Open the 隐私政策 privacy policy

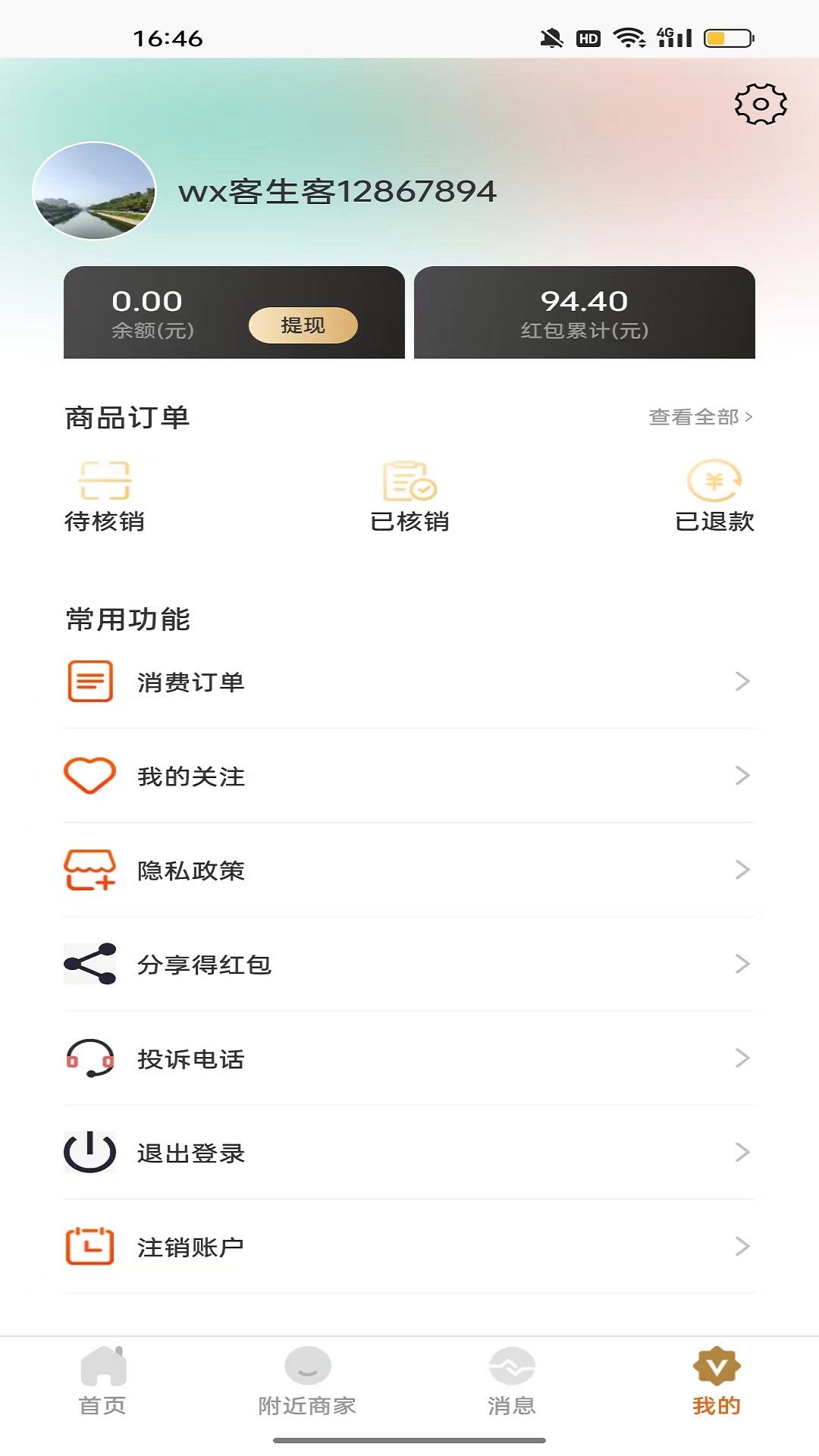click(409, 870)
